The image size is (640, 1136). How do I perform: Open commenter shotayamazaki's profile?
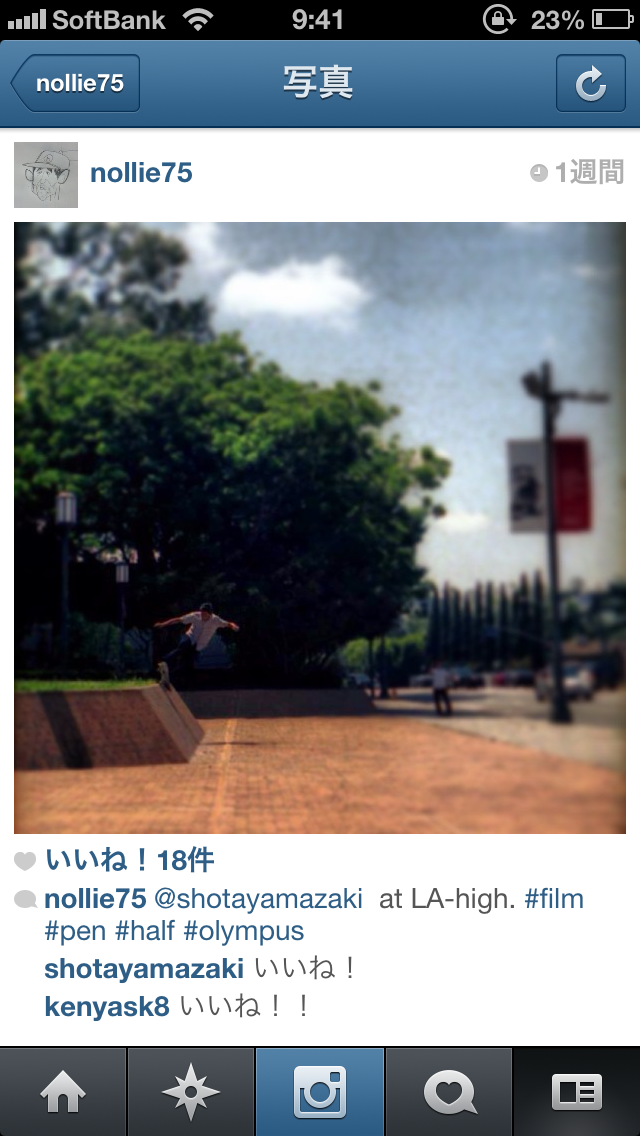click(x=144, y=969)
